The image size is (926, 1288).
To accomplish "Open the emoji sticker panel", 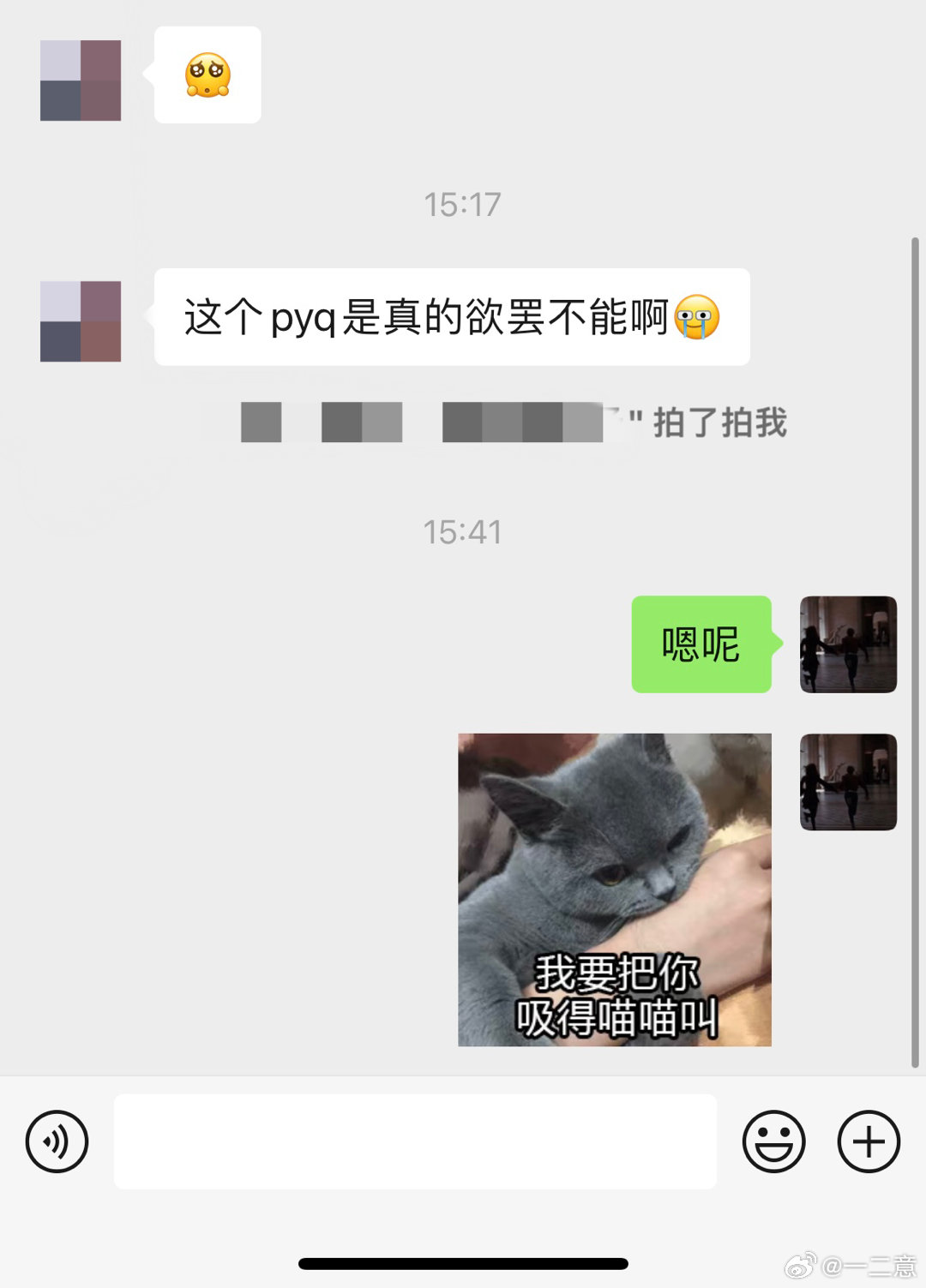I will coord(773,1141).
